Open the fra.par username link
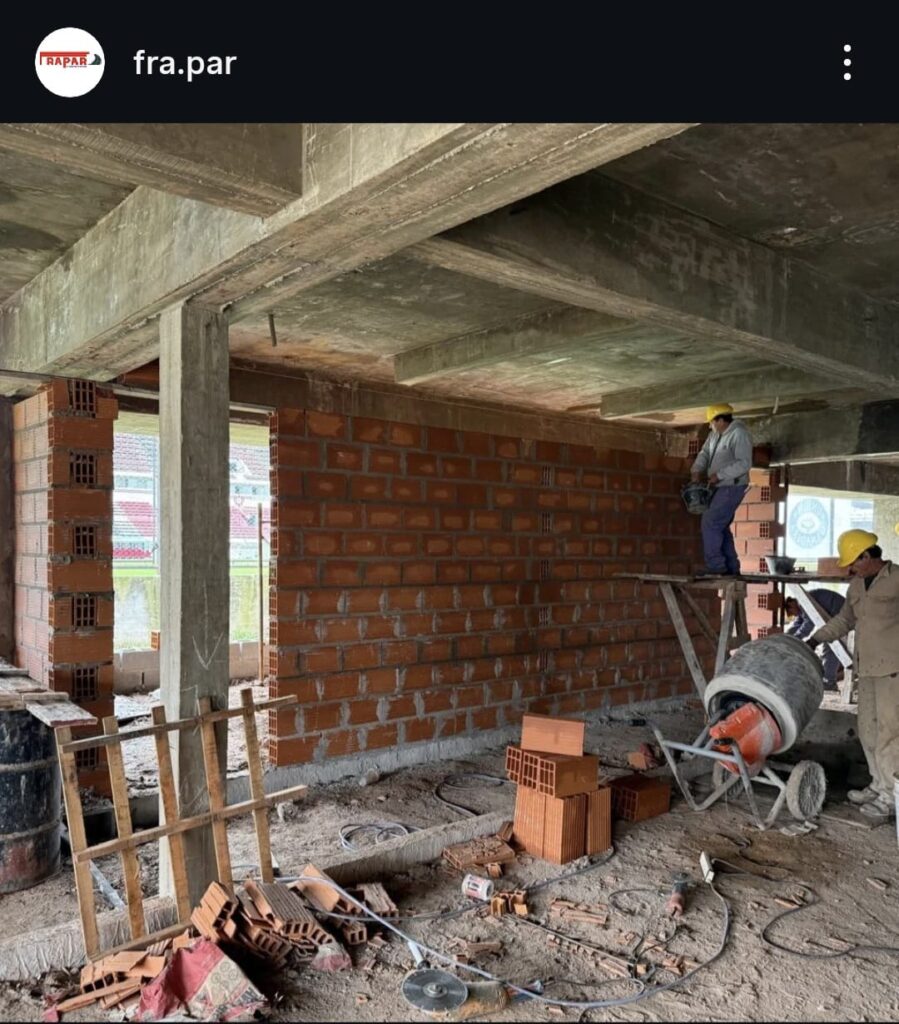 (x=185, y=63)
